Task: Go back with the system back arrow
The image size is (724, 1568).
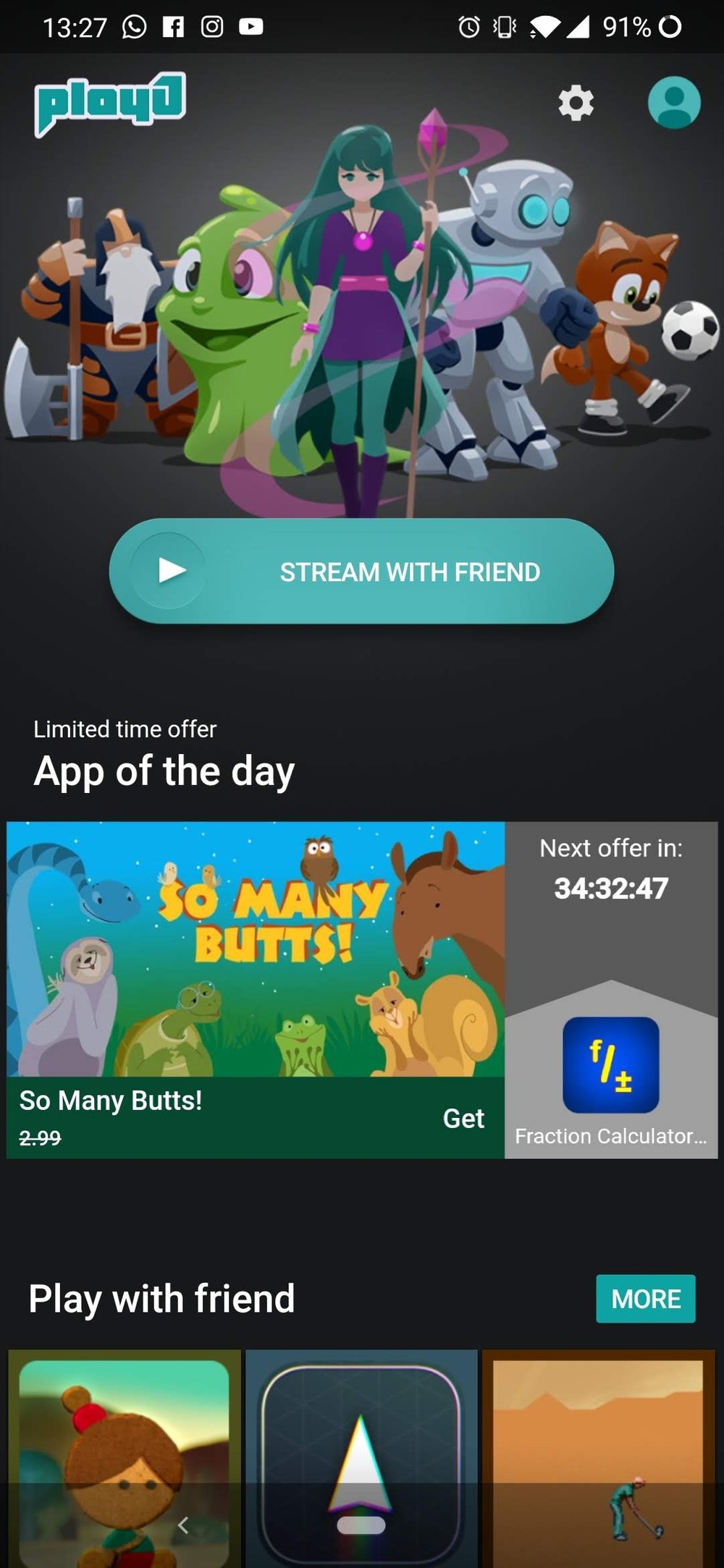Action: pyautogui.click(x=183, y=1525)
